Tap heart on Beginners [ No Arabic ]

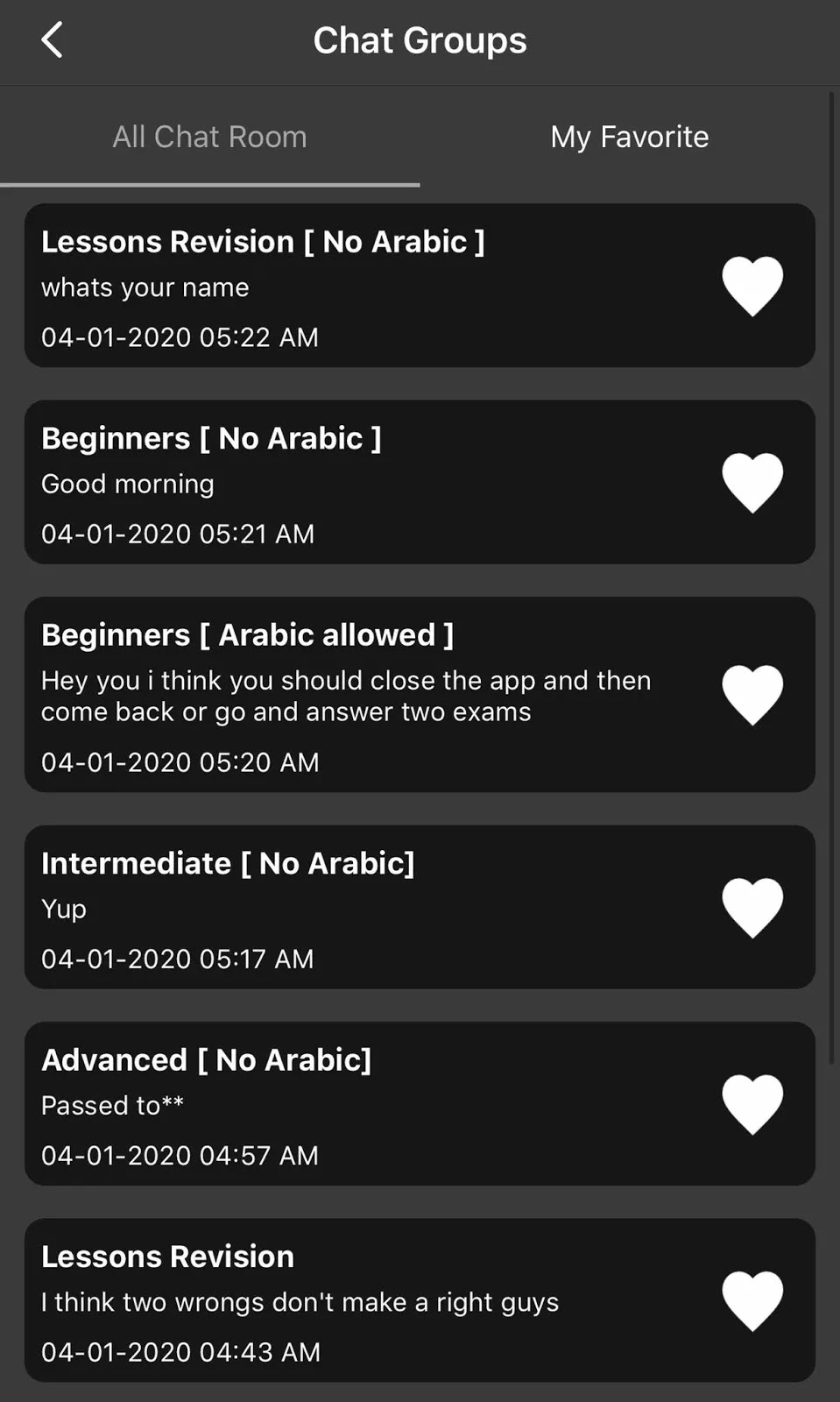click(752, 482)
